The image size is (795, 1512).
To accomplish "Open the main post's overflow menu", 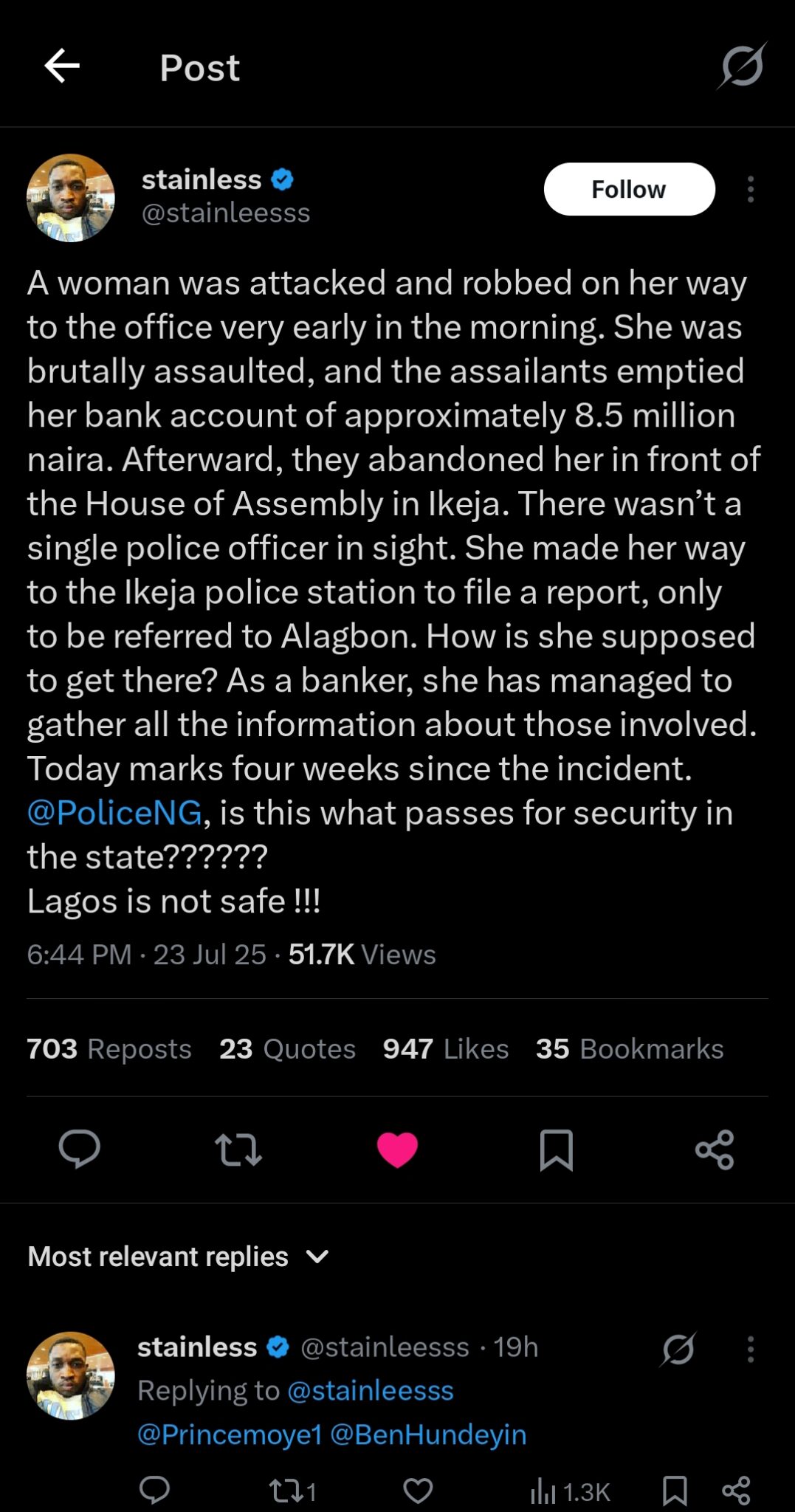I will 750,189.
